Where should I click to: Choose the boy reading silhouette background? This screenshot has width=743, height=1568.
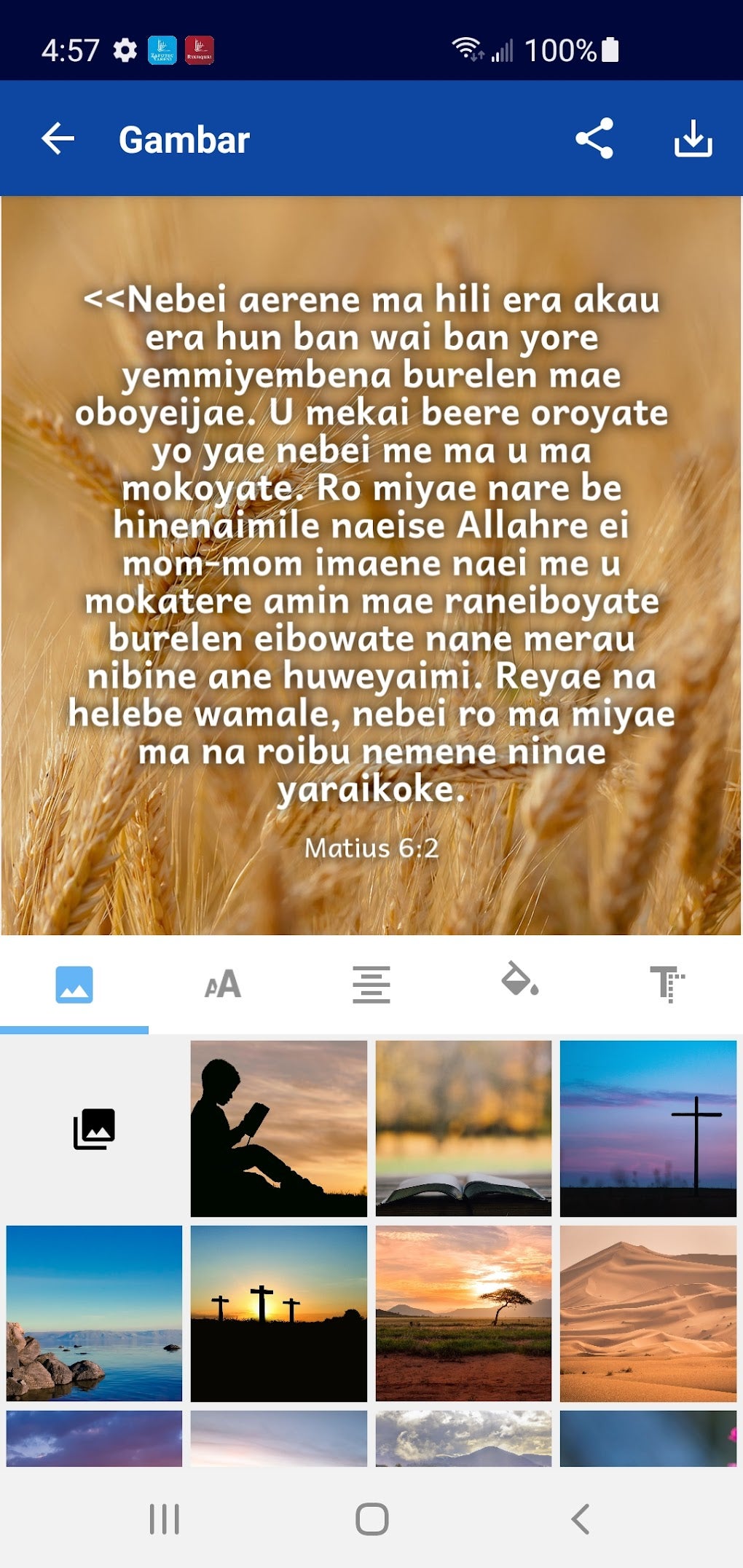point(278,1128)
